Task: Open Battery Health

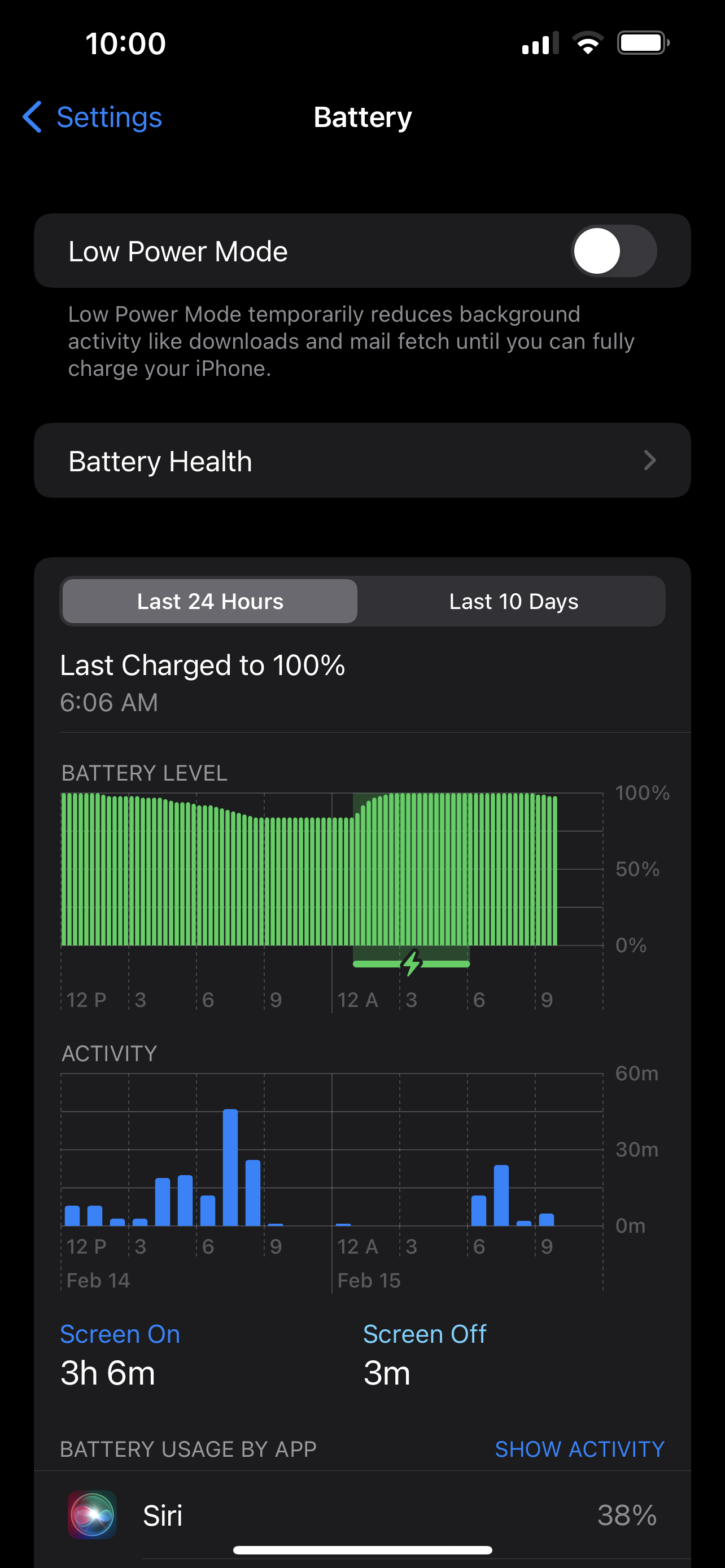Action: coord(362,461)
